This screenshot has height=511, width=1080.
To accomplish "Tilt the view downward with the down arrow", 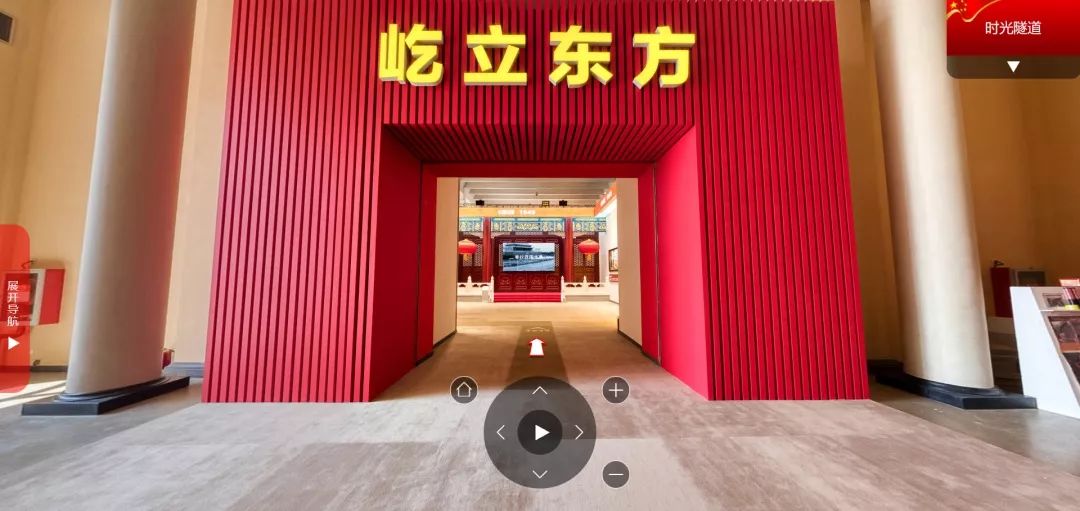I will (x=540, y=473).
